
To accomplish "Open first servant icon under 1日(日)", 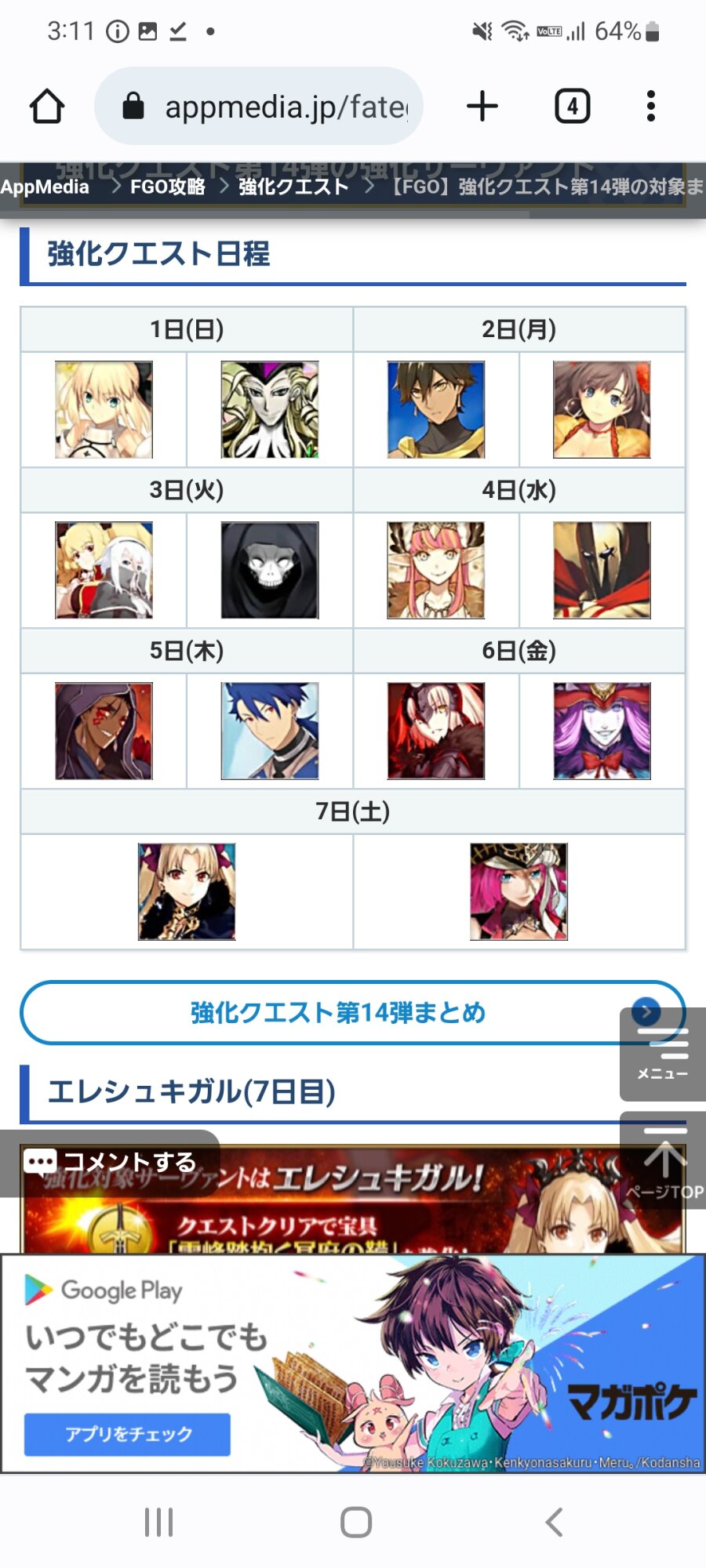I will point(104,409).
